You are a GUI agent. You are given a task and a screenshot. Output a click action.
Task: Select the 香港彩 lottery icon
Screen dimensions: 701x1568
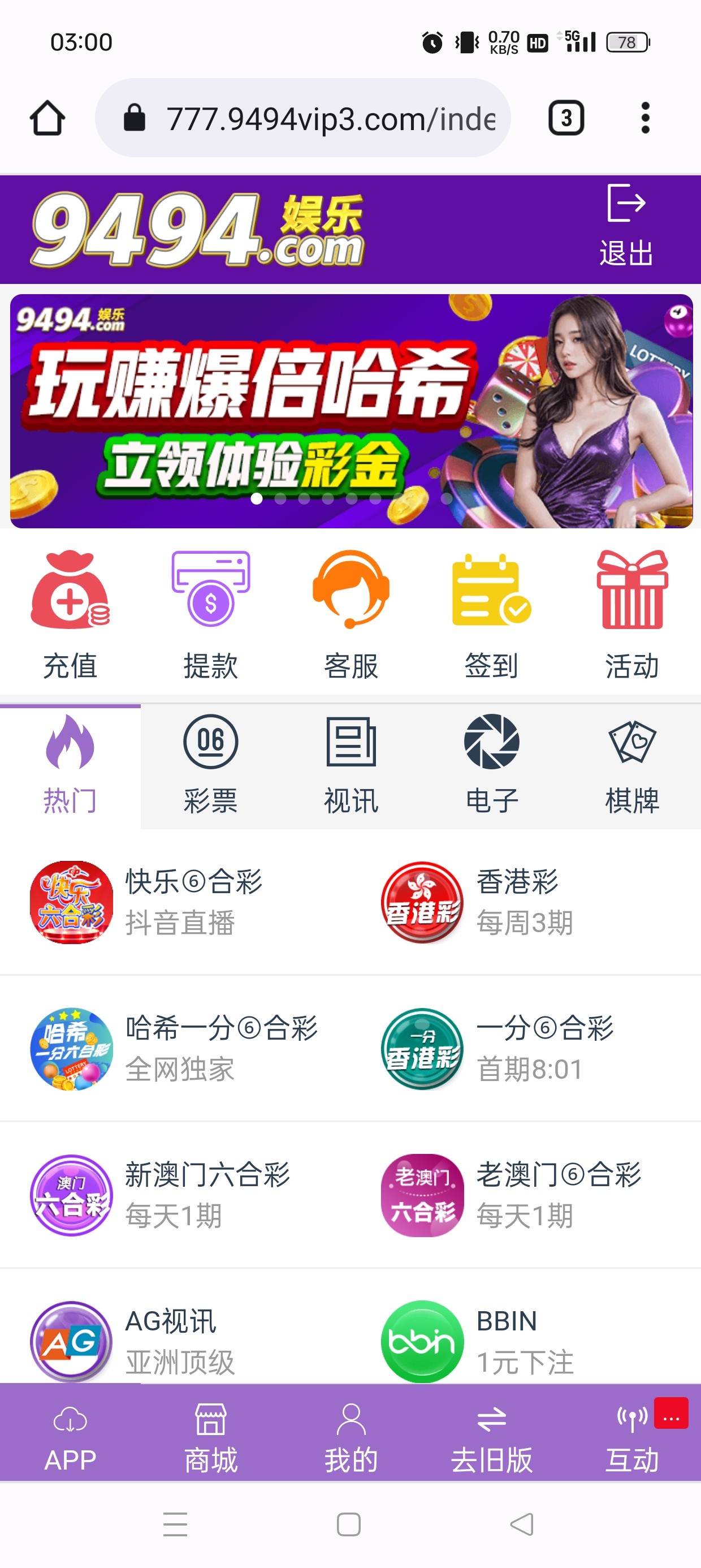pos(422,903)
